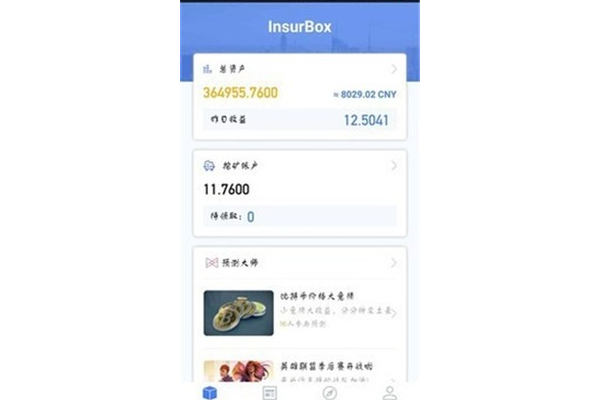Open the 英雄联盟季后赛 prediction item

click(299, 368)
